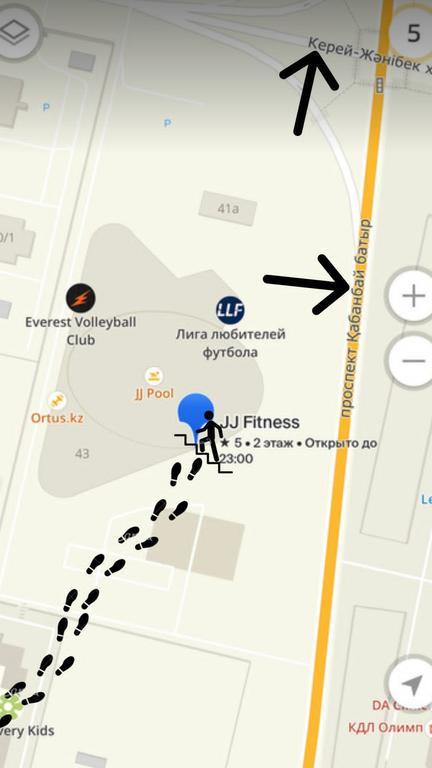The image size is (432, 768).
Task: Center map on my location arrow
Action: click(x=411, y=684)
